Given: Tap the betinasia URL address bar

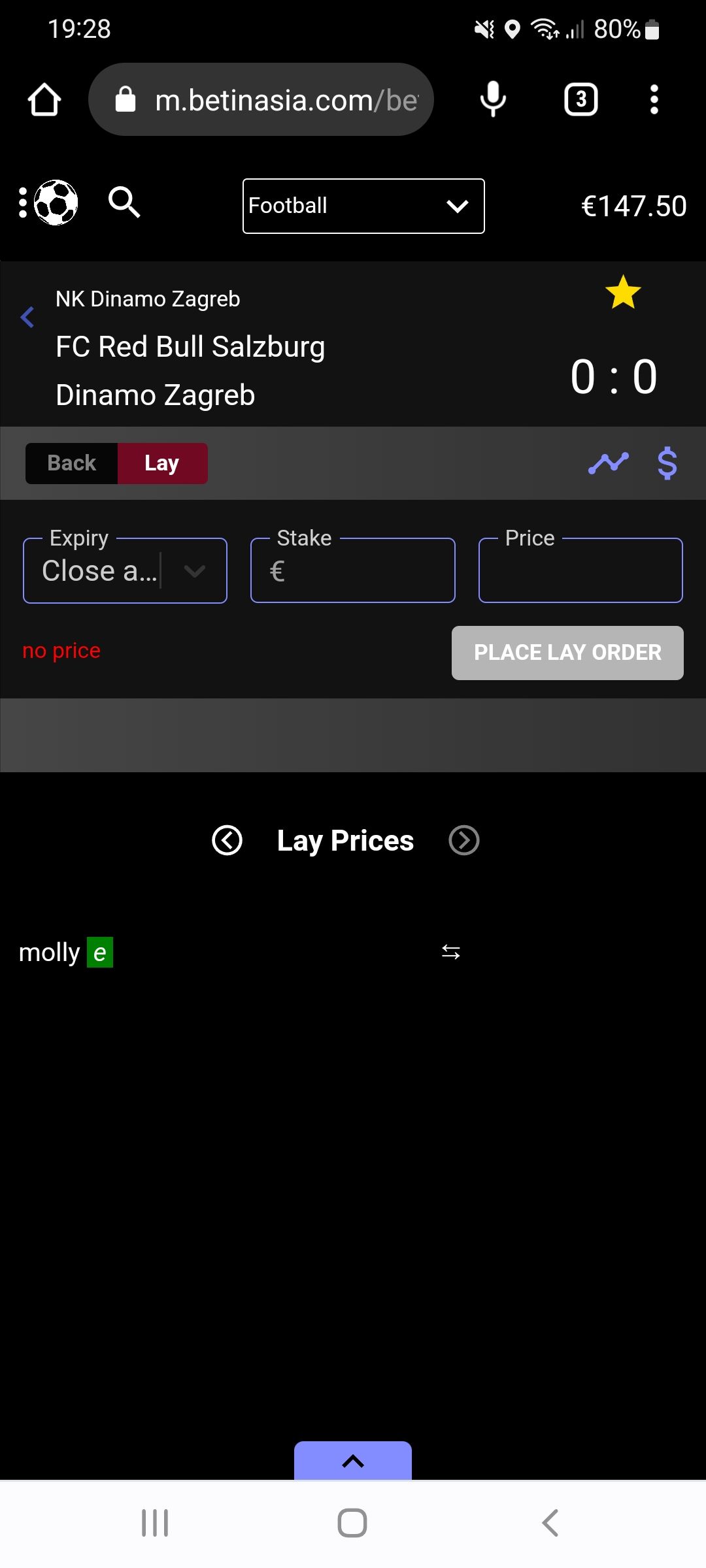Looking at the screenshot, I should (x=261, y=100).
